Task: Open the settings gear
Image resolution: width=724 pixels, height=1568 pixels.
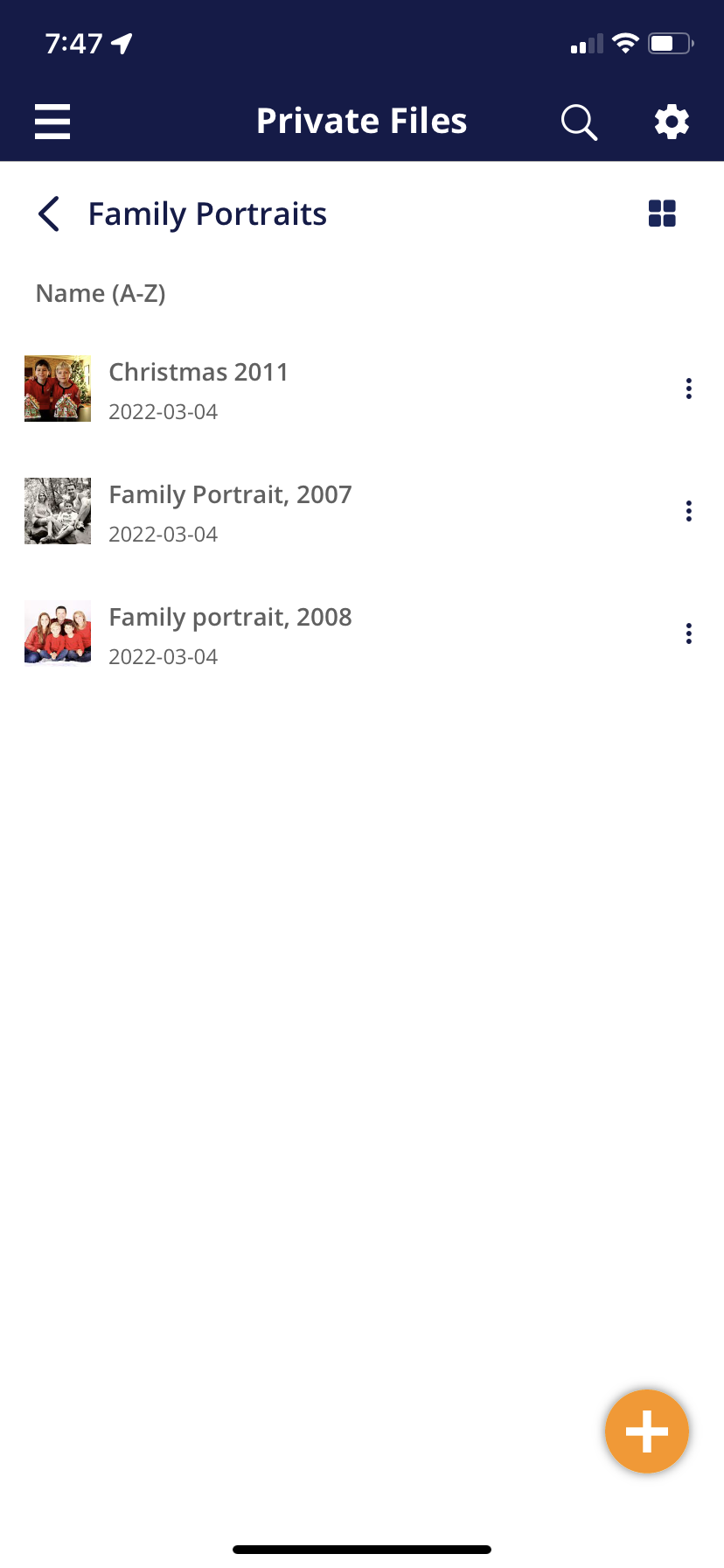Action: point(672,122)
